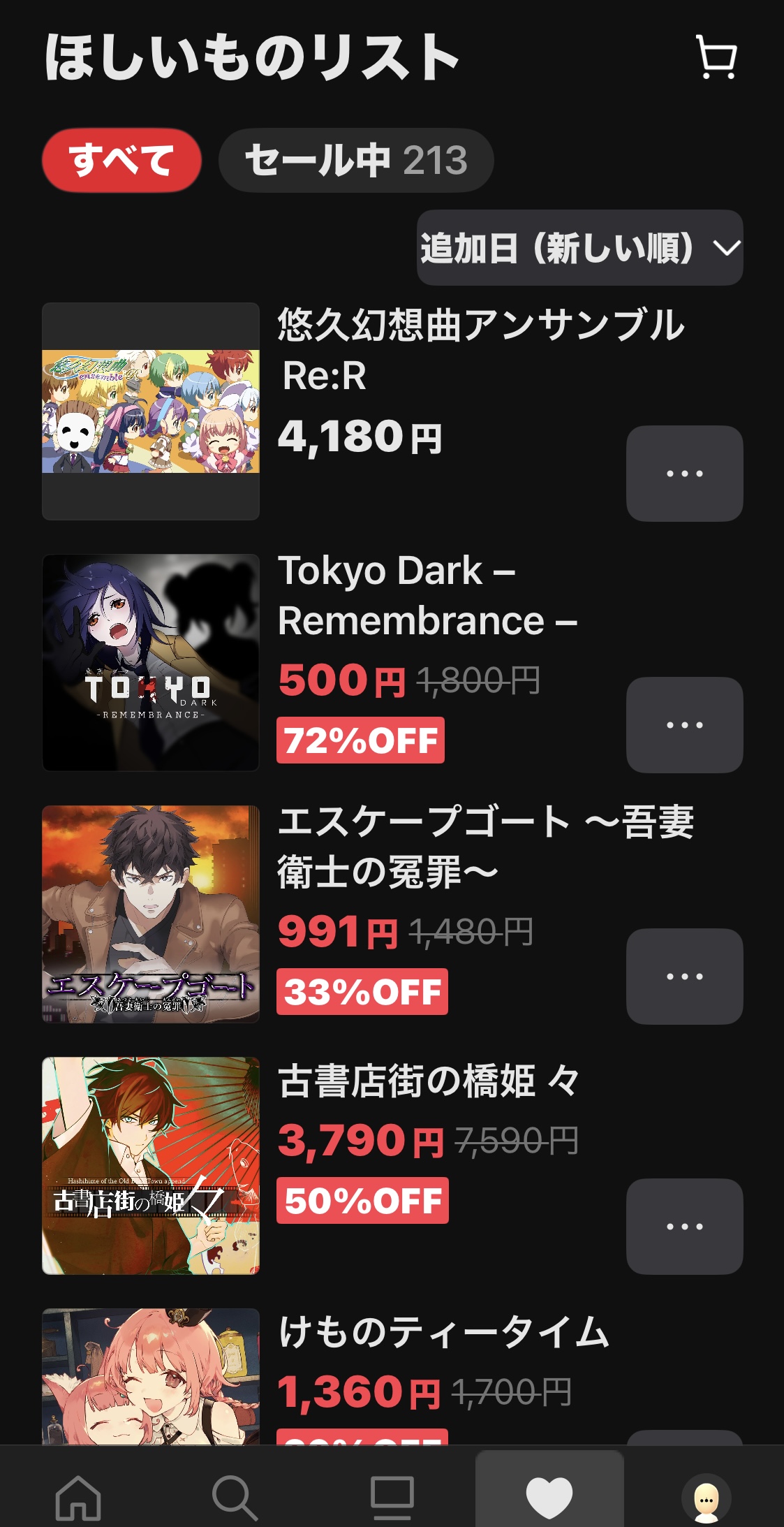This screenshot has height=1527, width=784.
Task: Open the three-dot menu for 古書店街の橋姫 々
Action: 684,1227
